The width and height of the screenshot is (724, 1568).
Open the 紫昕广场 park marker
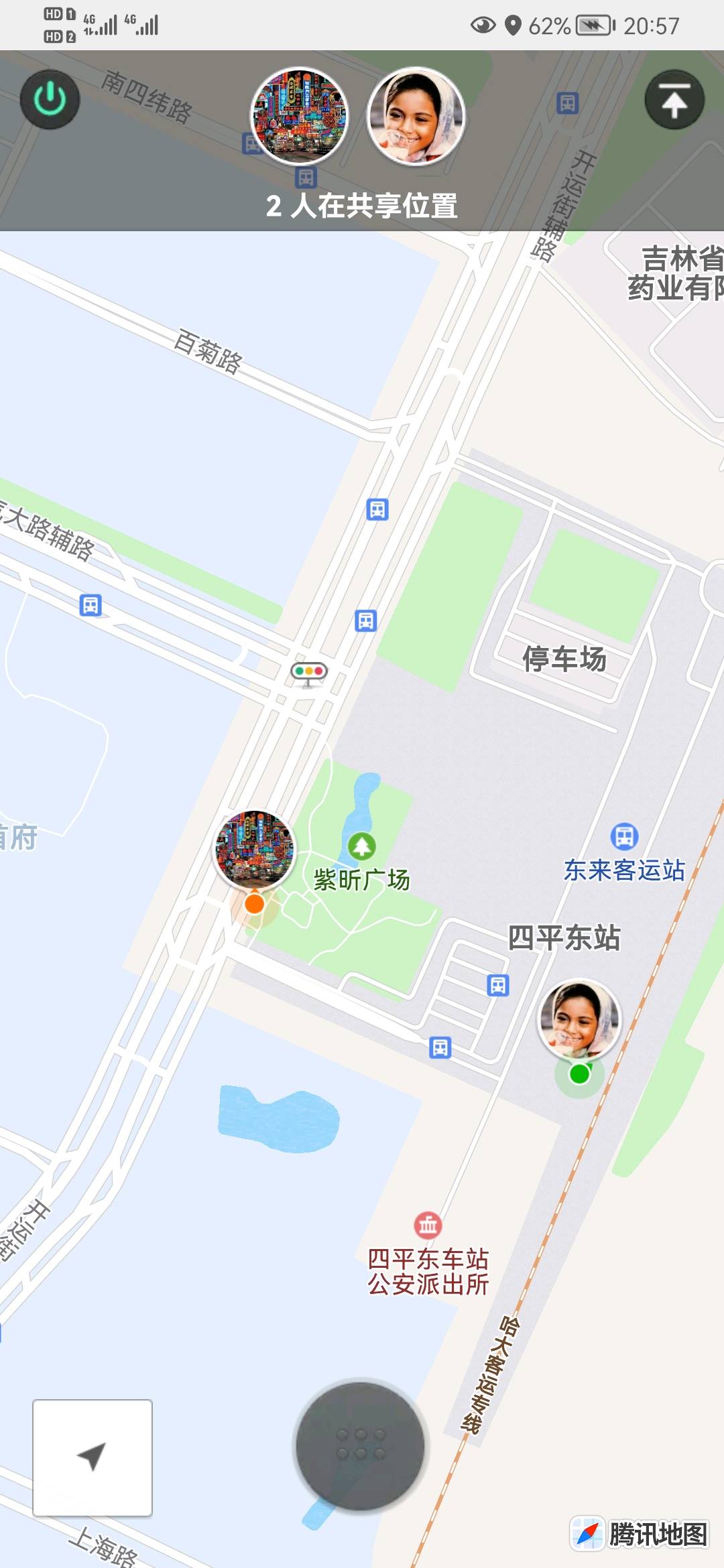pos(362,846)
